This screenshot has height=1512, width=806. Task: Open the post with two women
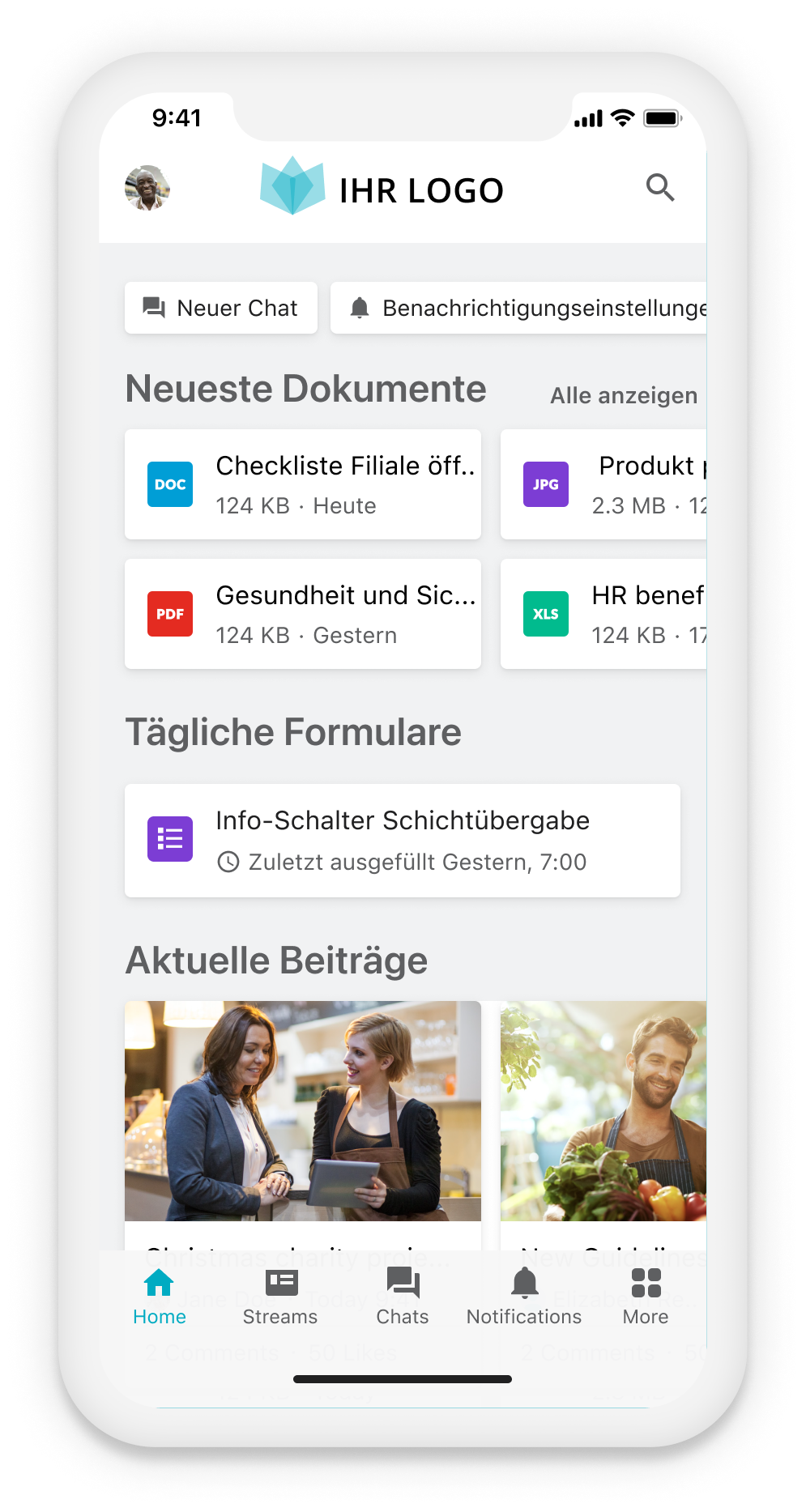pos(303,1111)
